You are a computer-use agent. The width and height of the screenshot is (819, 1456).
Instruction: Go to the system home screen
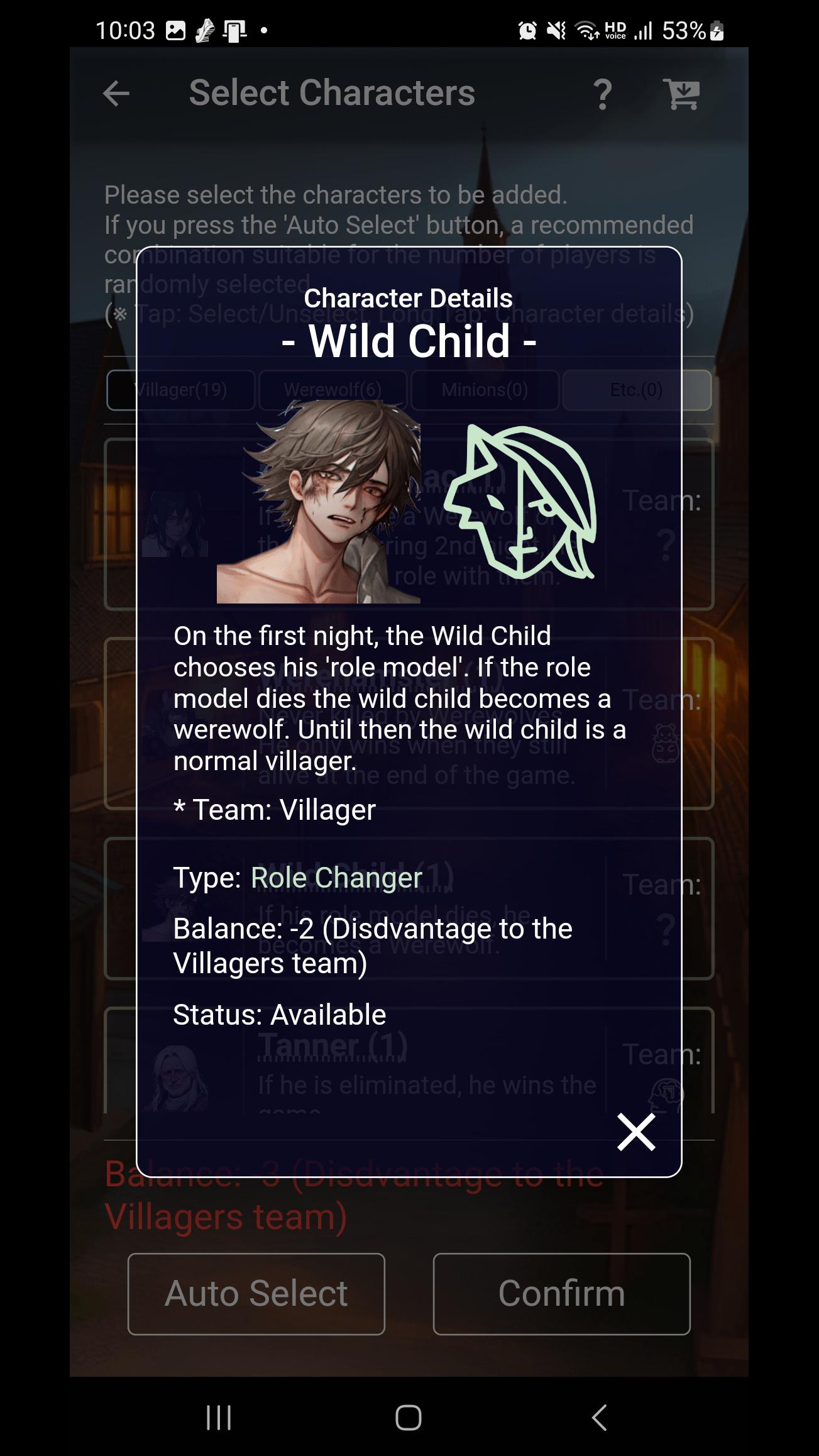(x=409, y=1418)
